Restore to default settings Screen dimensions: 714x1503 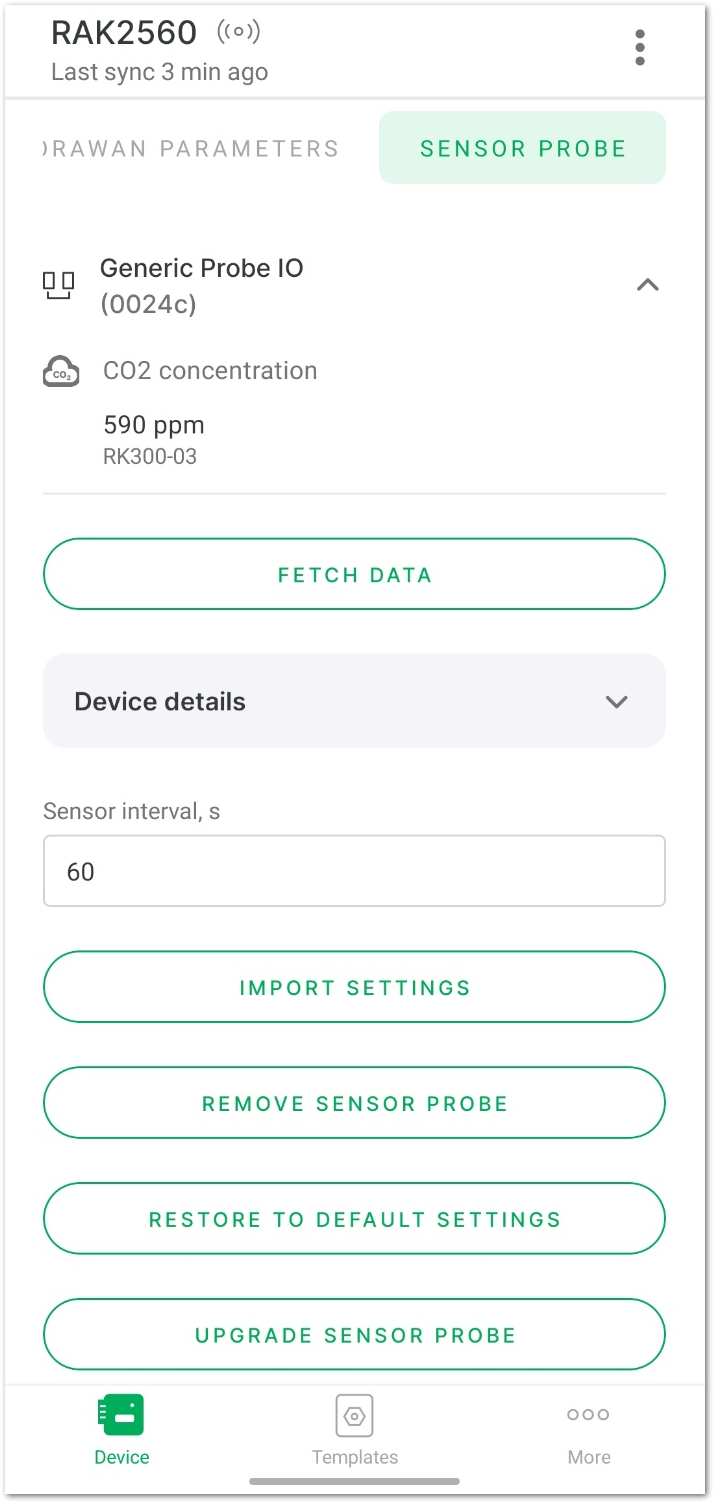click(x=354, y=1219)
